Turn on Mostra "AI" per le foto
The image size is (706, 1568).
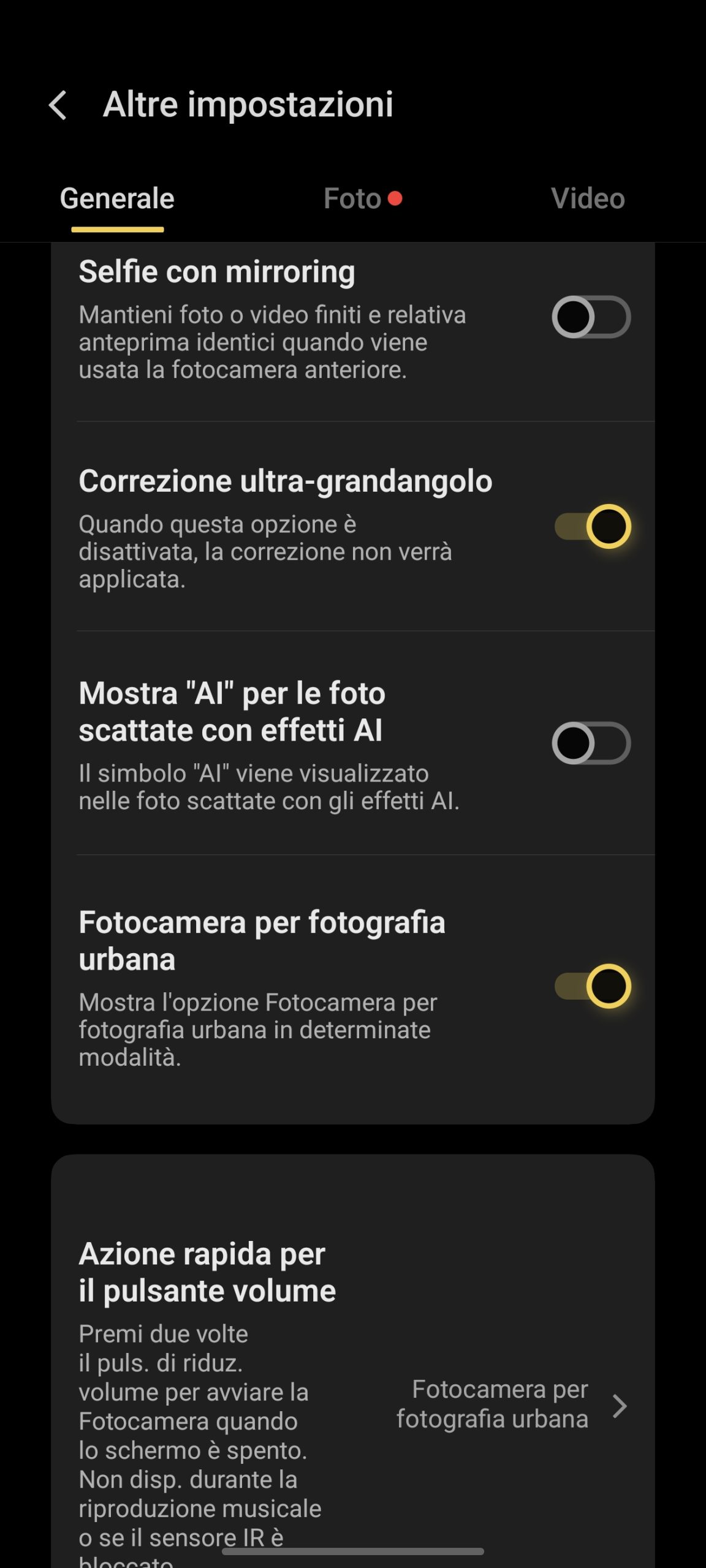pos(591,743)
